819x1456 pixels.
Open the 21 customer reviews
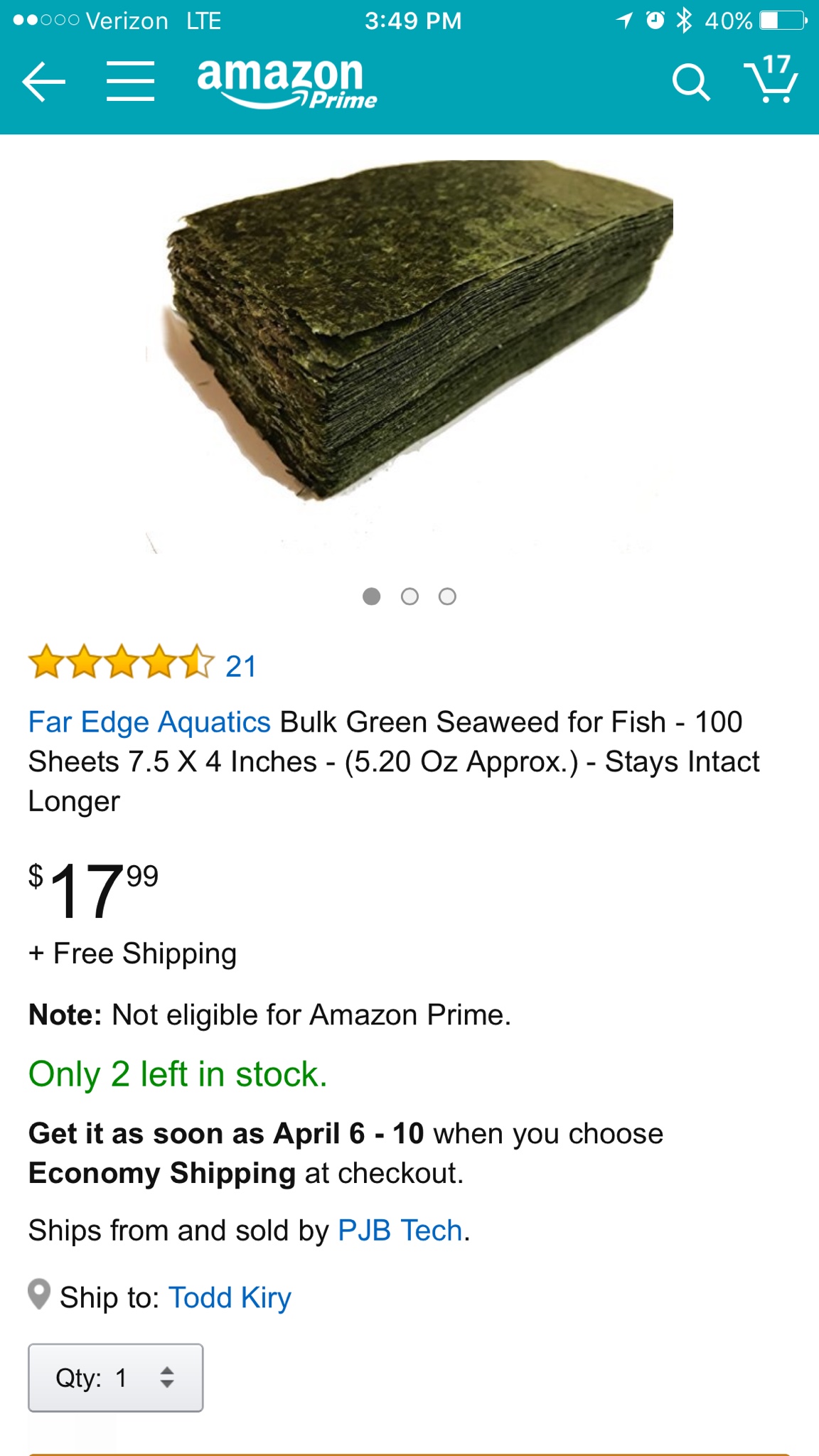pyautogui.click(x=240, y=666)
